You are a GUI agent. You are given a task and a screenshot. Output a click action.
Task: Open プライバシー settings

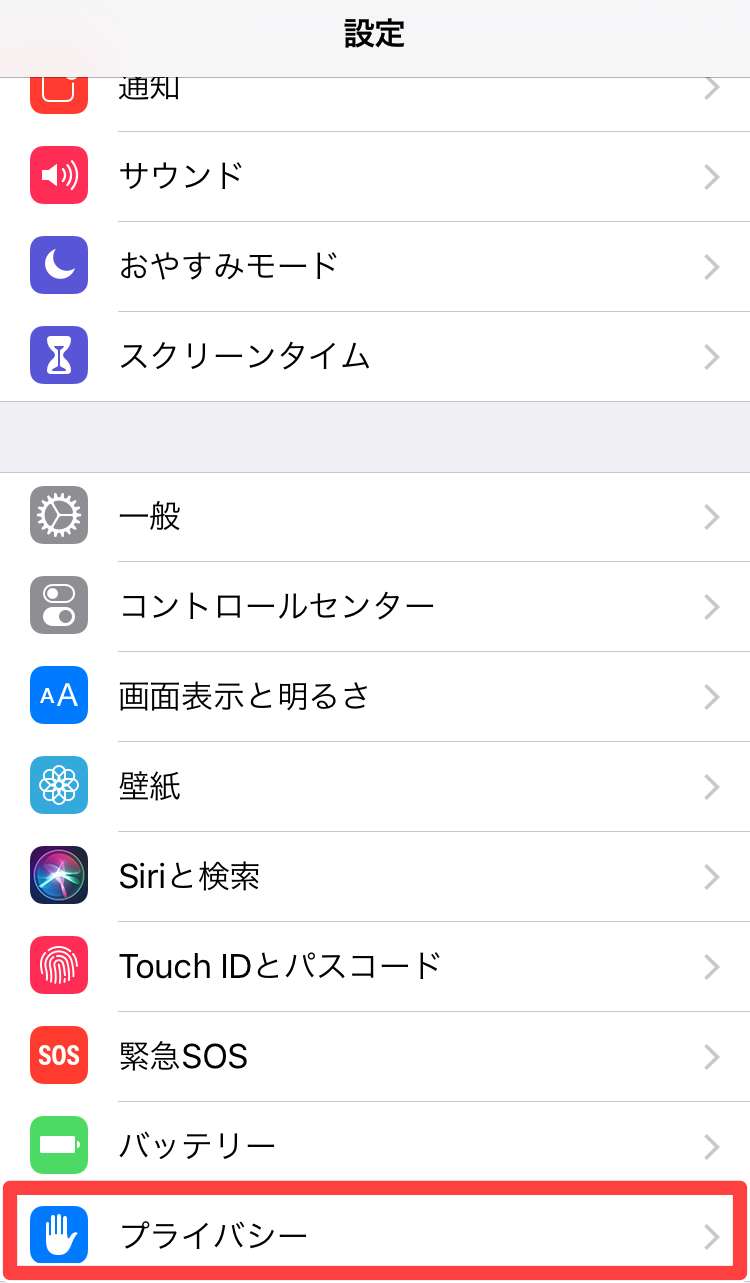(x=375, y=1236)
